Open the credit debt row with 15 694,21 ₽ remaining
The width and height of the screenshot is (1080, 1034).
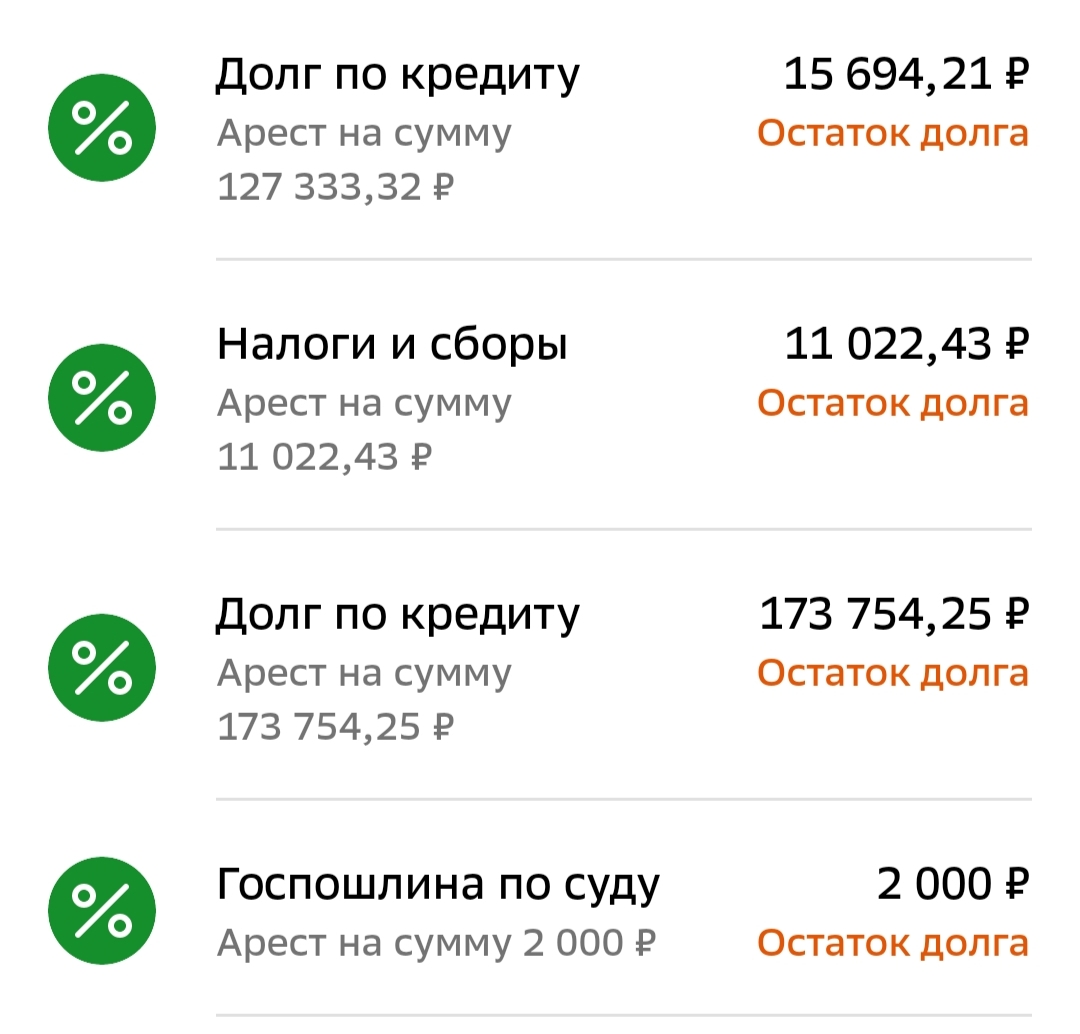point(540,130)
